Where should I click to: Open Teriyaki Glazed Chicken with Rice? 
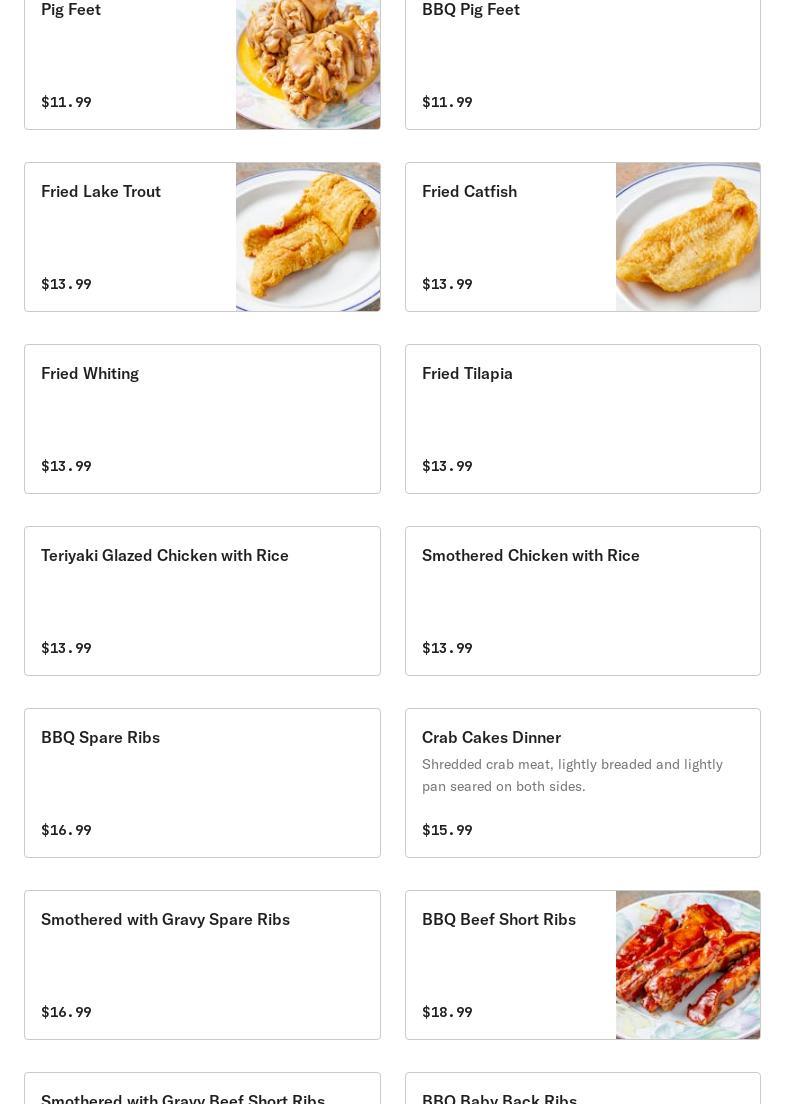pos(202,601)
